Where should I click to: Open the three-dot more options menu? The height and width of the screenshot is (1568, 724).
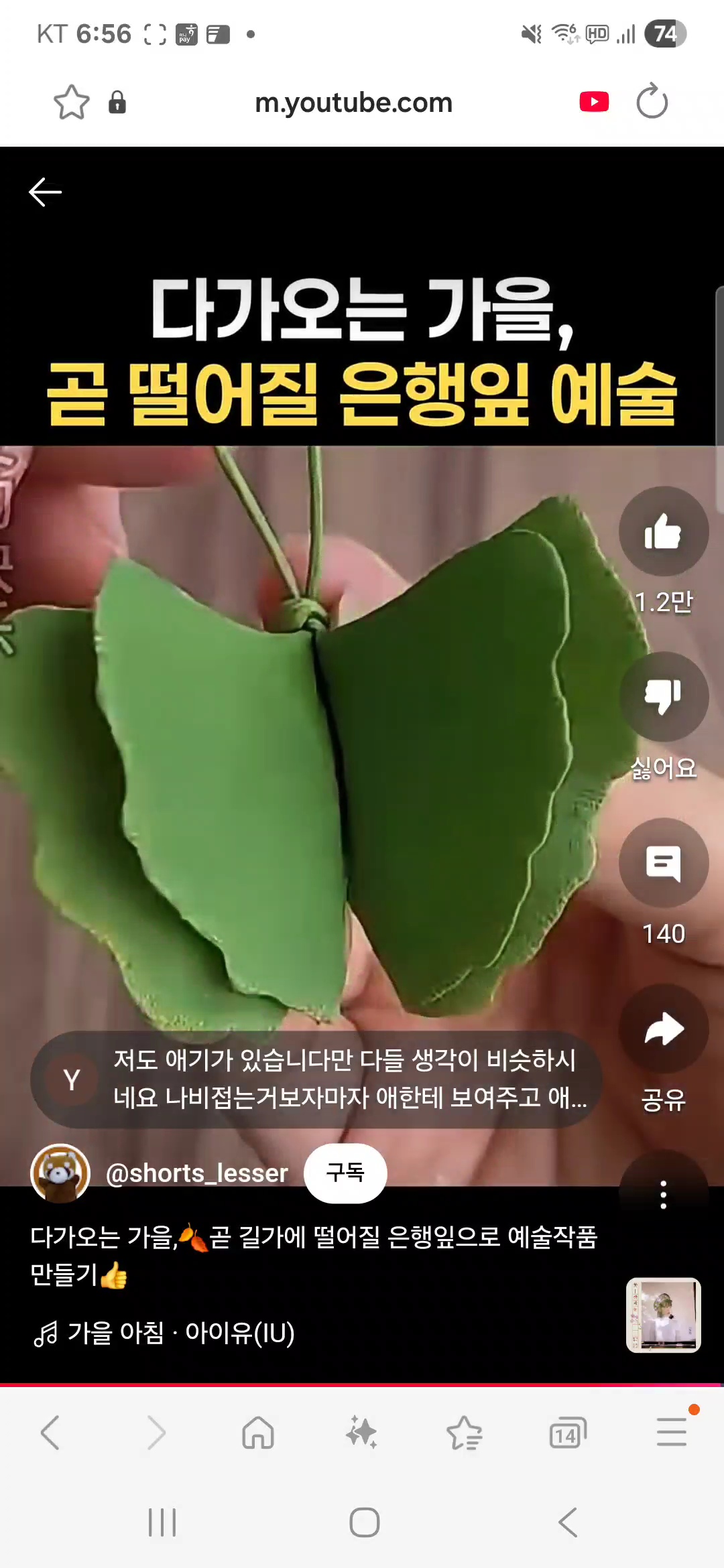[x=663, y=1195]
